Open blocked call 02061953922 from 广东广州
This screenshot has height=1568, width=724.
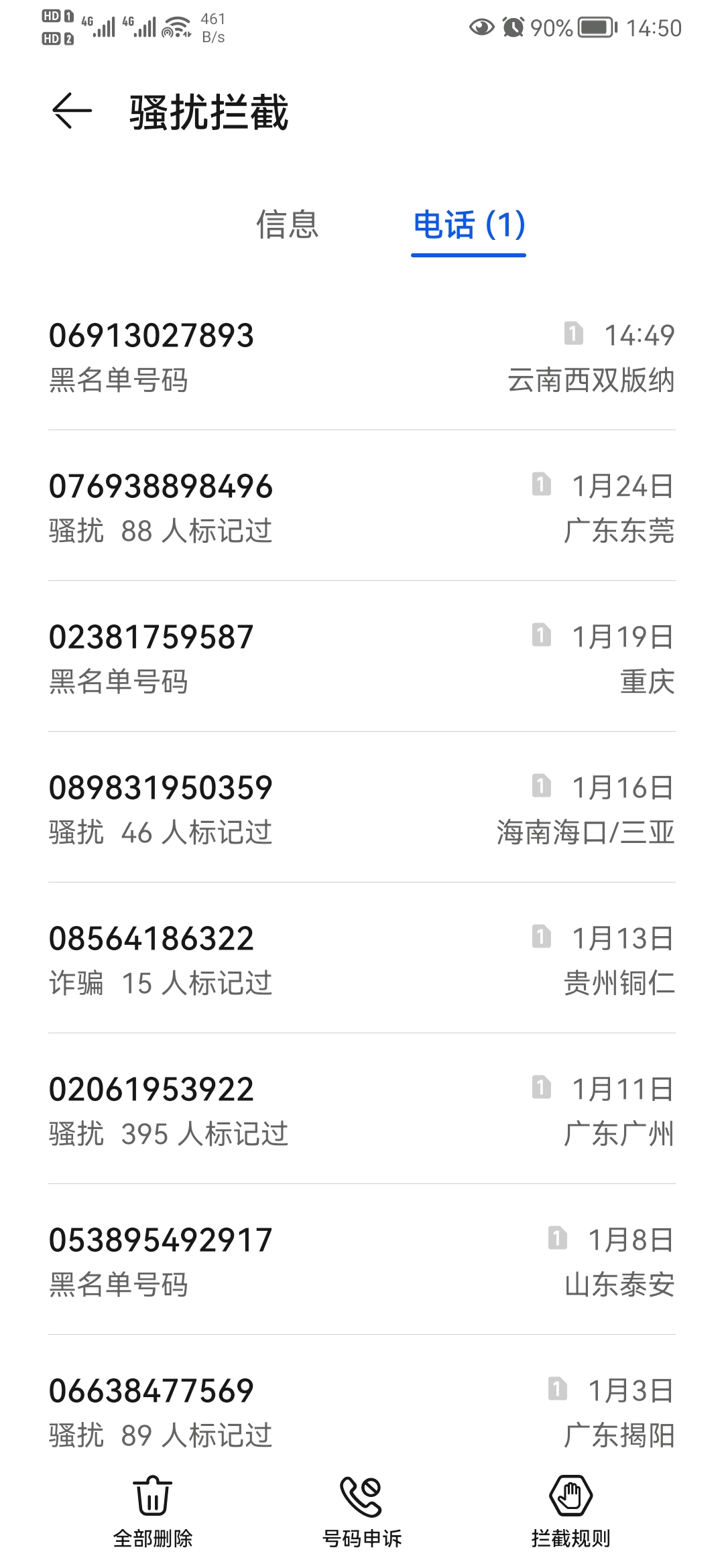coord(362,1109)
